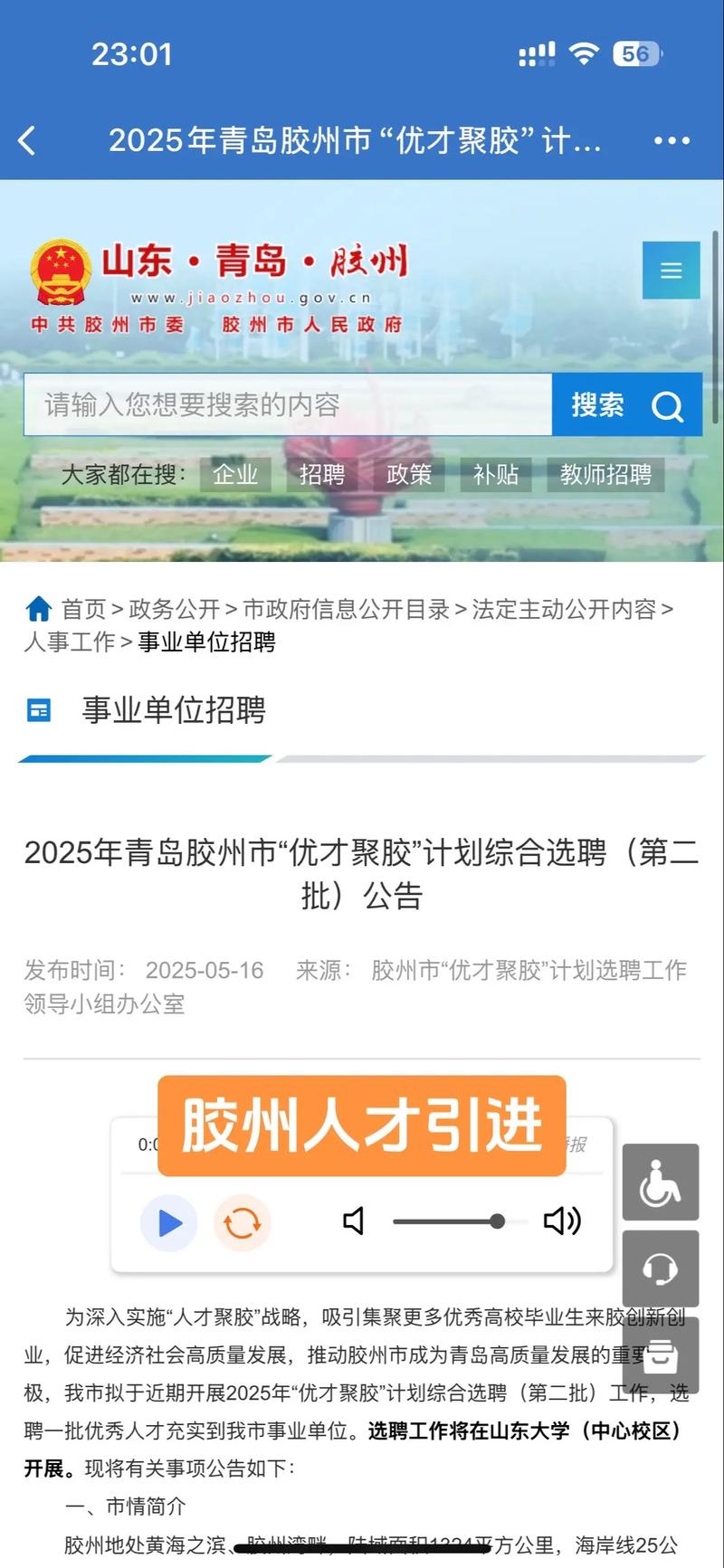The image size is (724, 1568).
Task: Mute audio via the left speaker icon
Action: (x=354, y=1221)
